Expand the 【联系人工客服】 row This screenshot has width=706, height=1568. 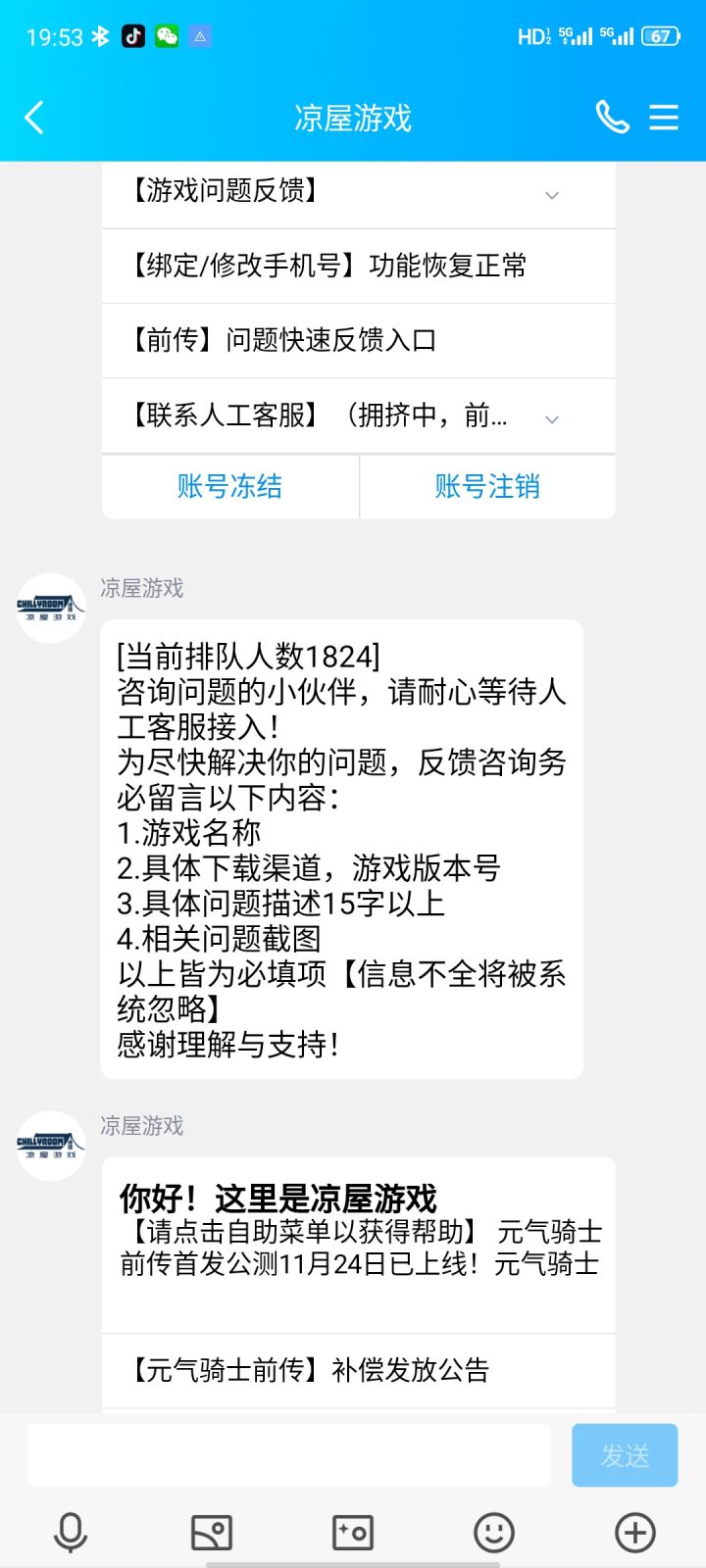(359, 416)
